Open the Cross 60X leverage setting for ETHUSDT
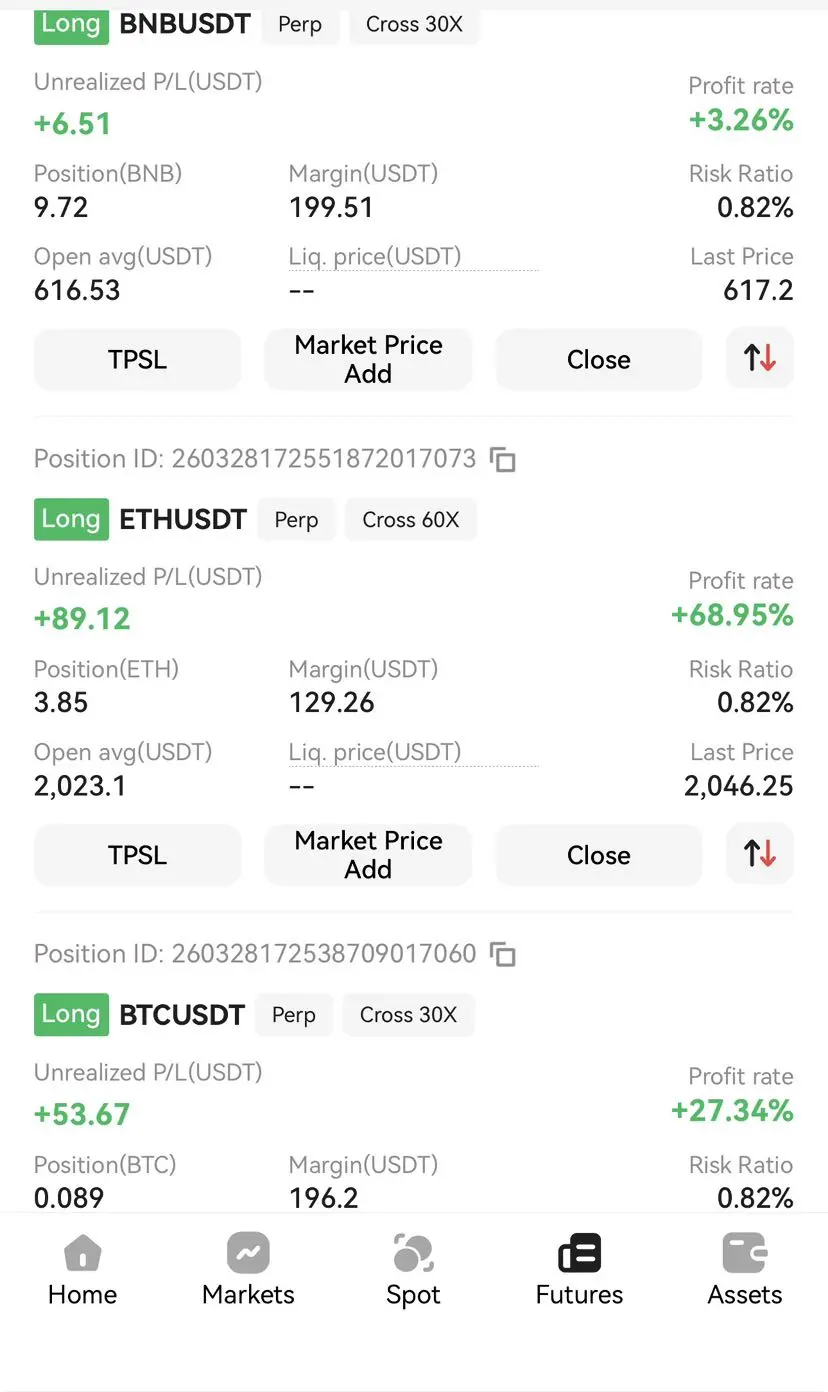 click(411, 520)
